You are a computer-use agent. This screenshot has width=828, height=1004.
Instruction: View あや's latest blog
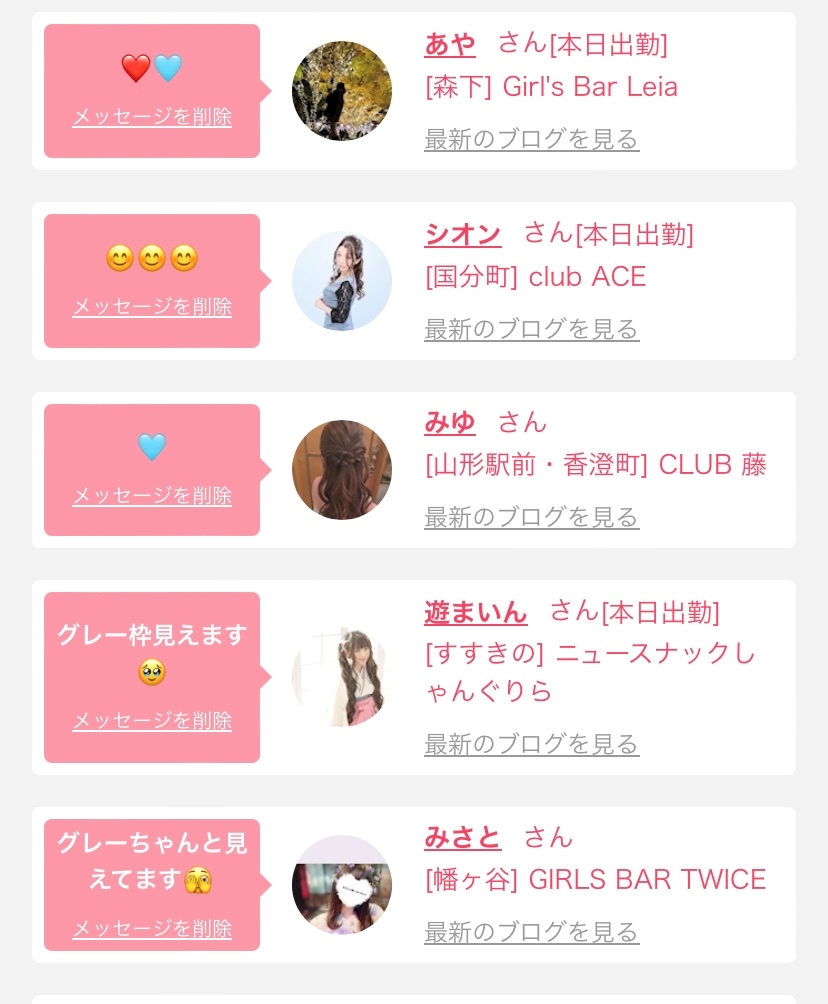531,139
